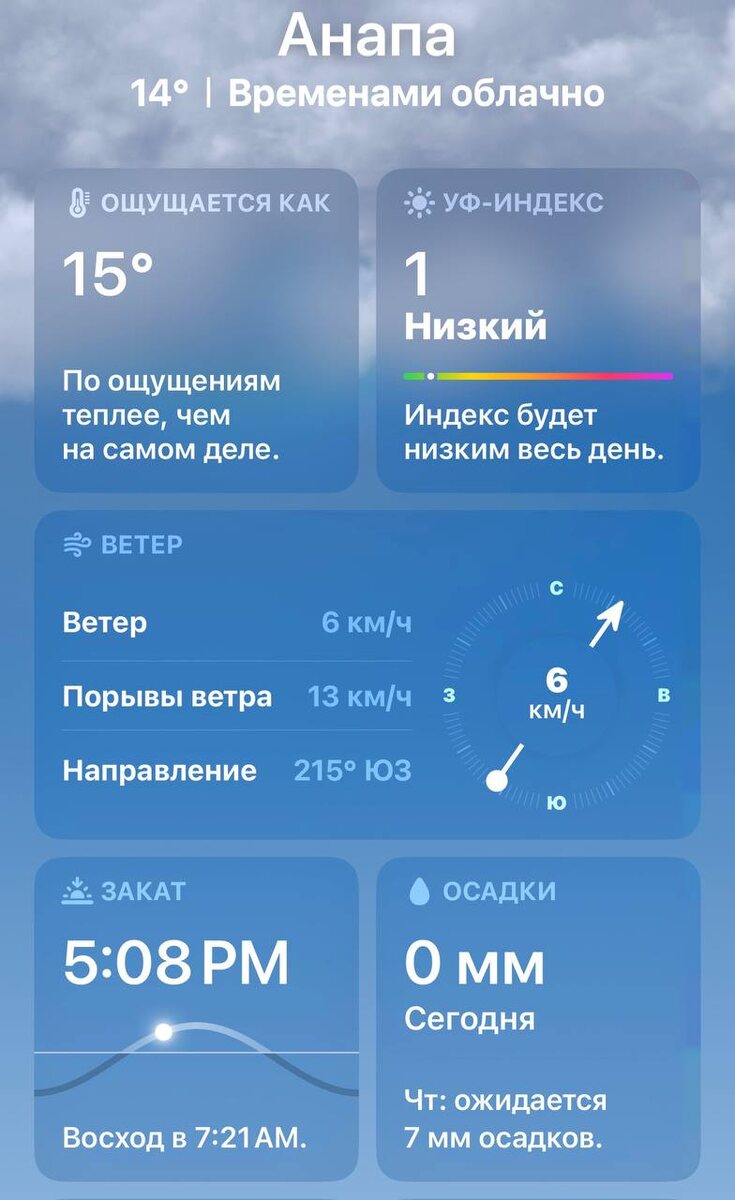Click the 6 км/ч value inside the compass
The height and width of the screenshot is (1200, 735).
pyautogui.click(x=558, y=690)
